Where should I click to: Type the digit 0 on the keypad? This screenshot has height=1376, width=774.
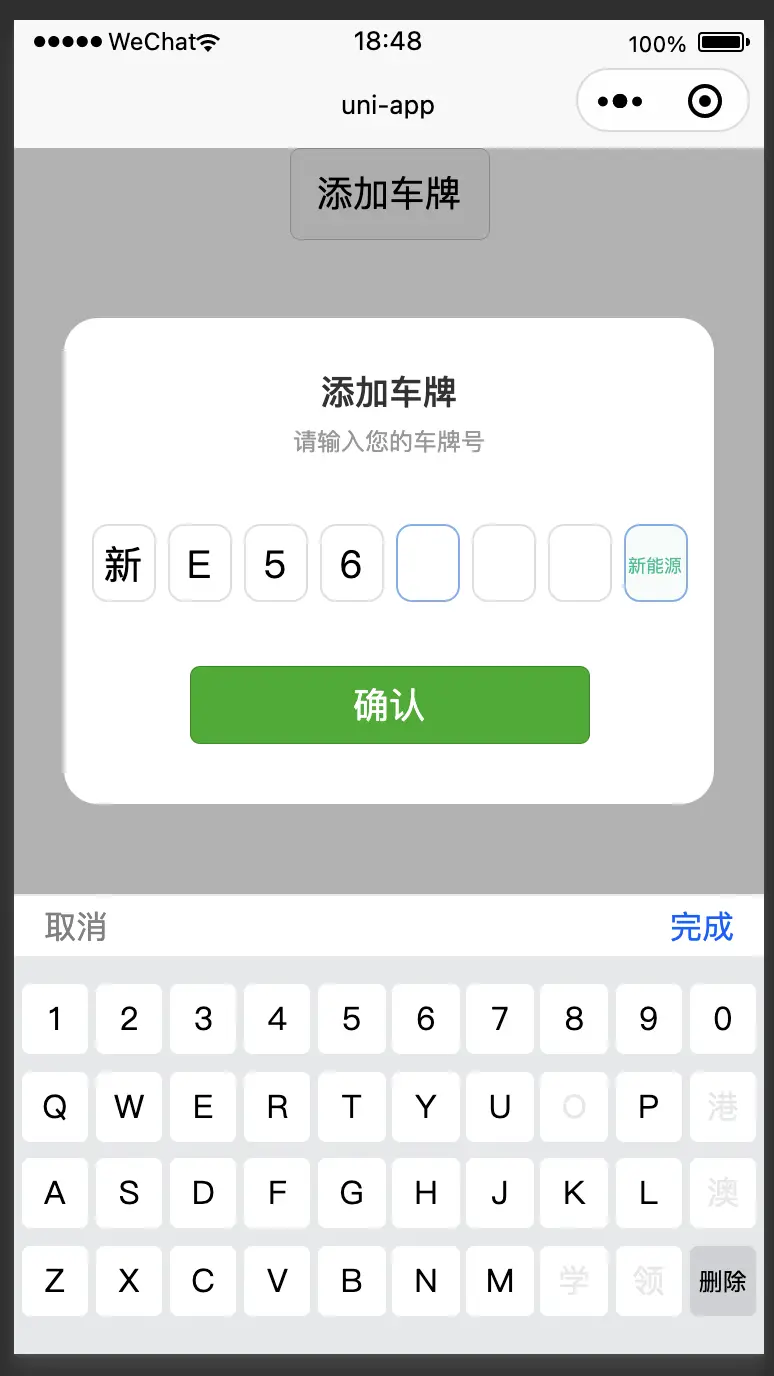pyautogui.click(x=722, y=1019)
